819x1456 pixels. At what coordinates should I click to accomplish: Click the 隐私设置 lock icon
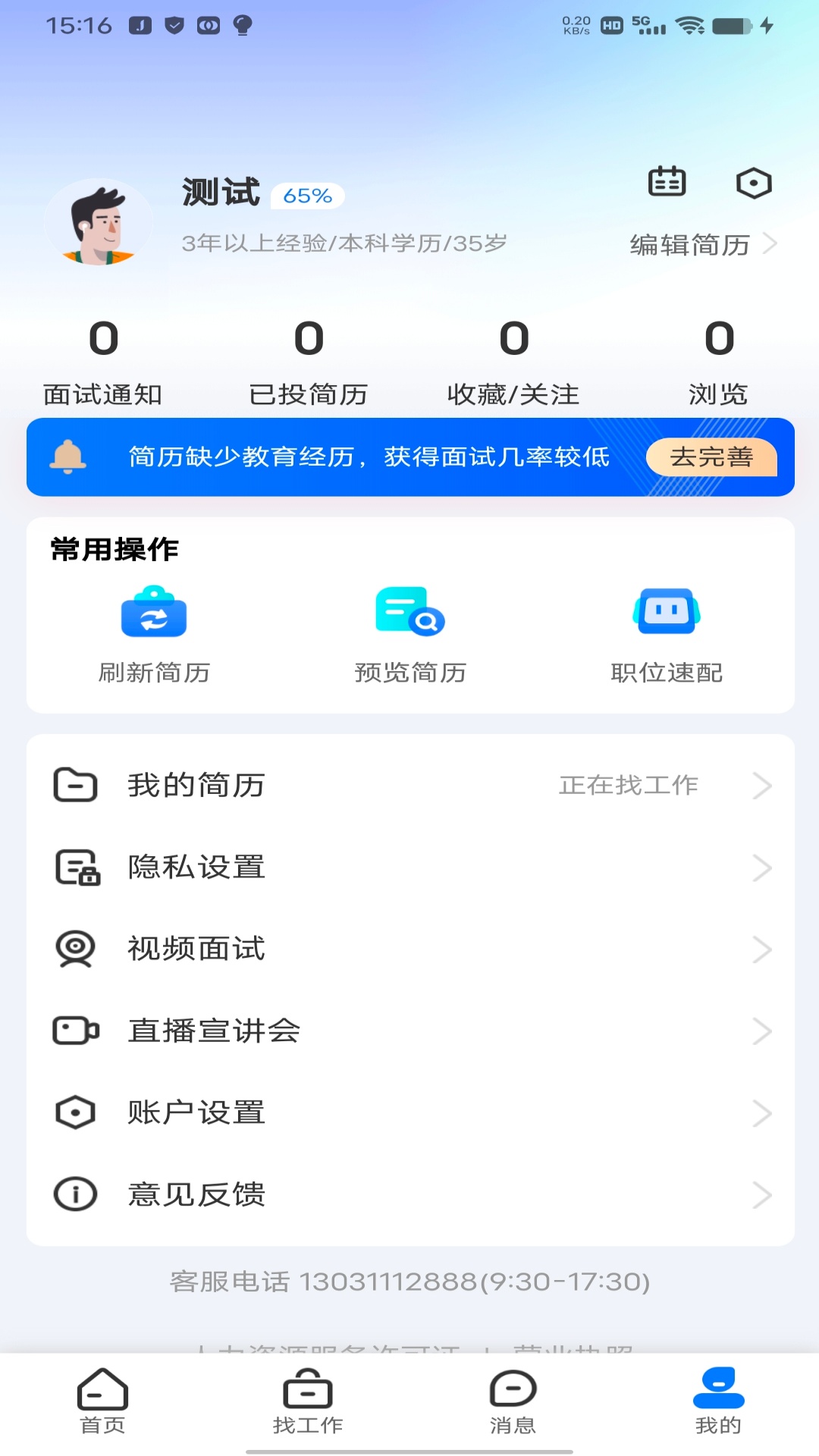(75, 867)
